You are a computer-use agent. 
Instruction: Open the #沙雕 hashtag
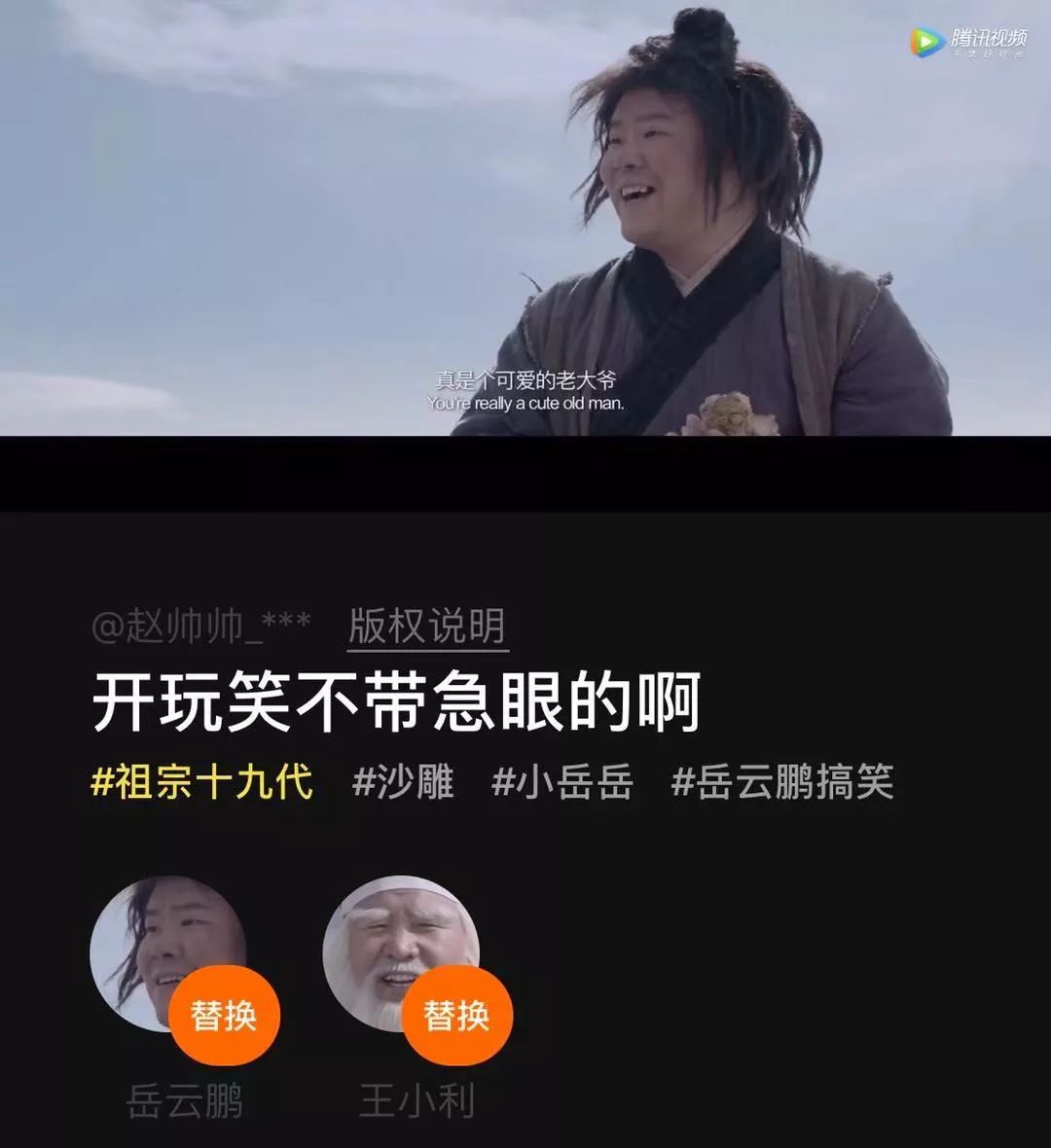pos(403,781)
